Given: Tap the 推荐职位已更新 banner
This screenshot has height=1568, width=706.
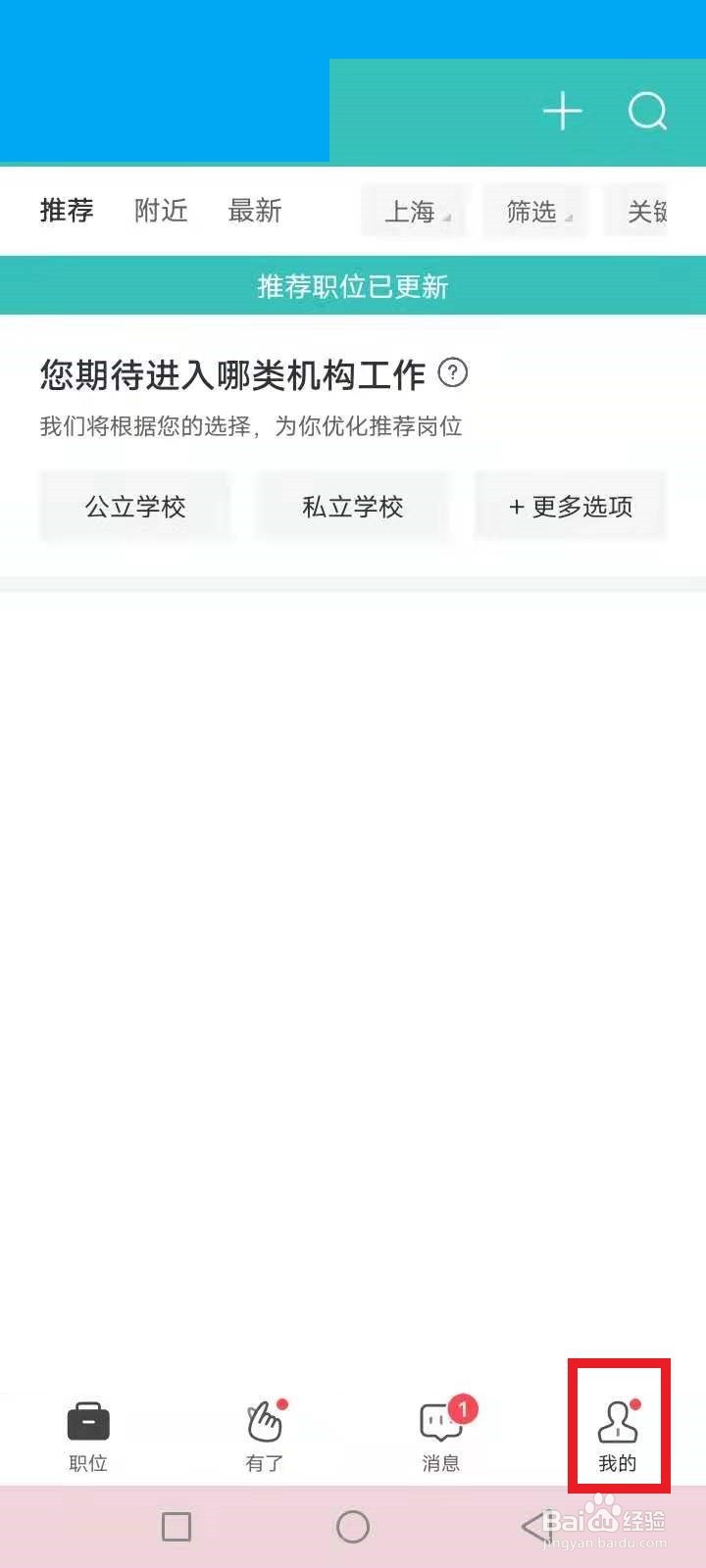Looking at the screenshot, I should (x=353, y=286).
